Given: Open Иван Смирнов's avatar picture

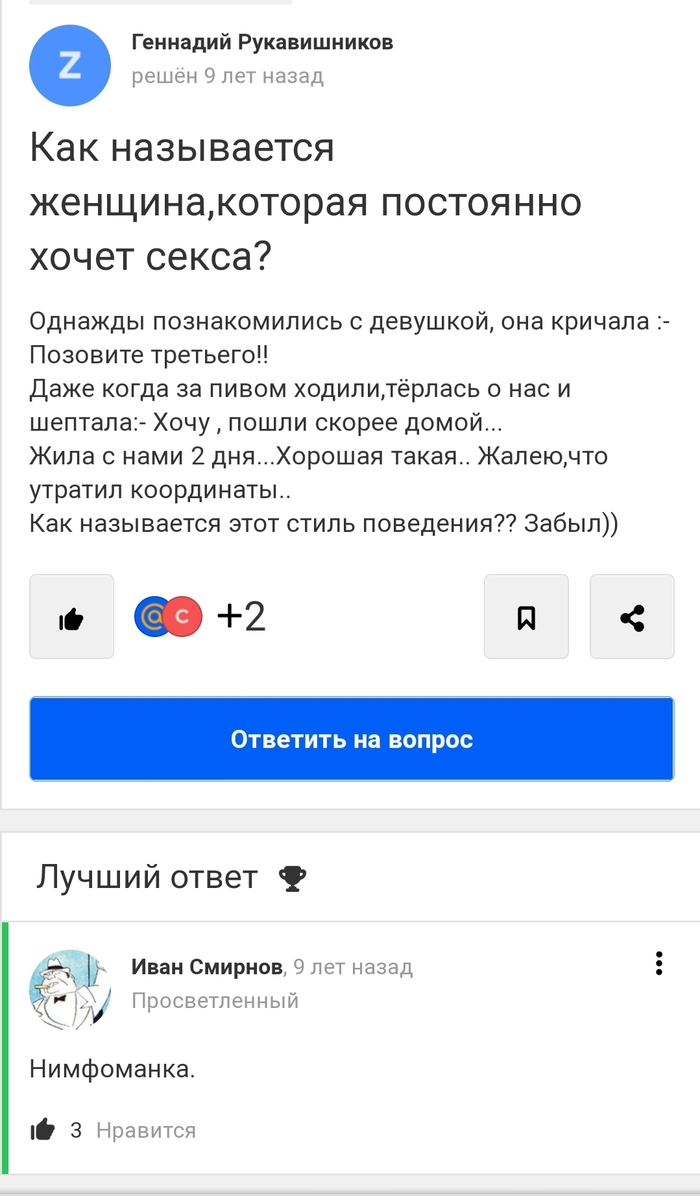Looking at the screenshot, I should click(70, 989).
